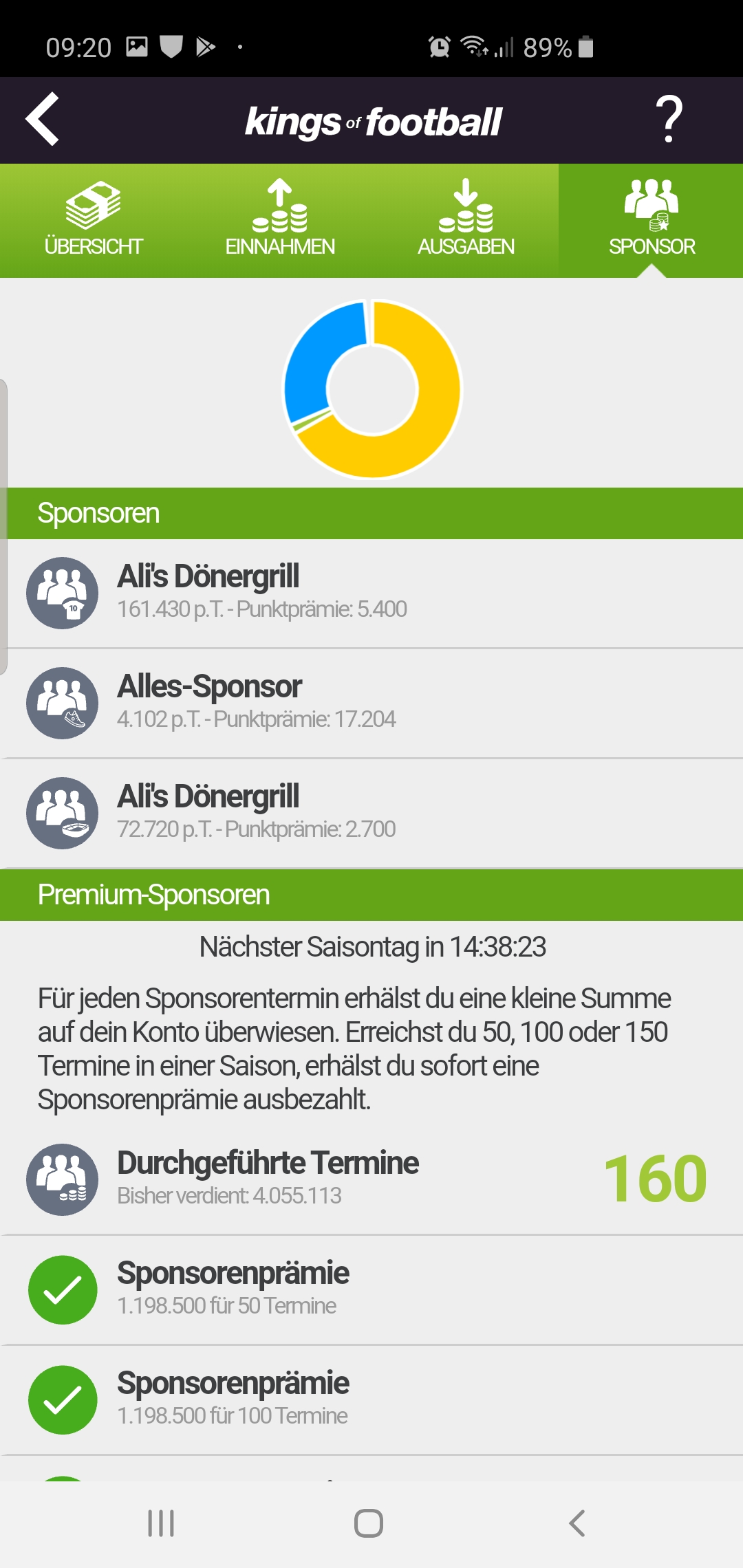Open Ali's Dönergrill sponsor with 161.430 p.T.
Viewport: 743px width, 1568px height.
coord(371,593)
